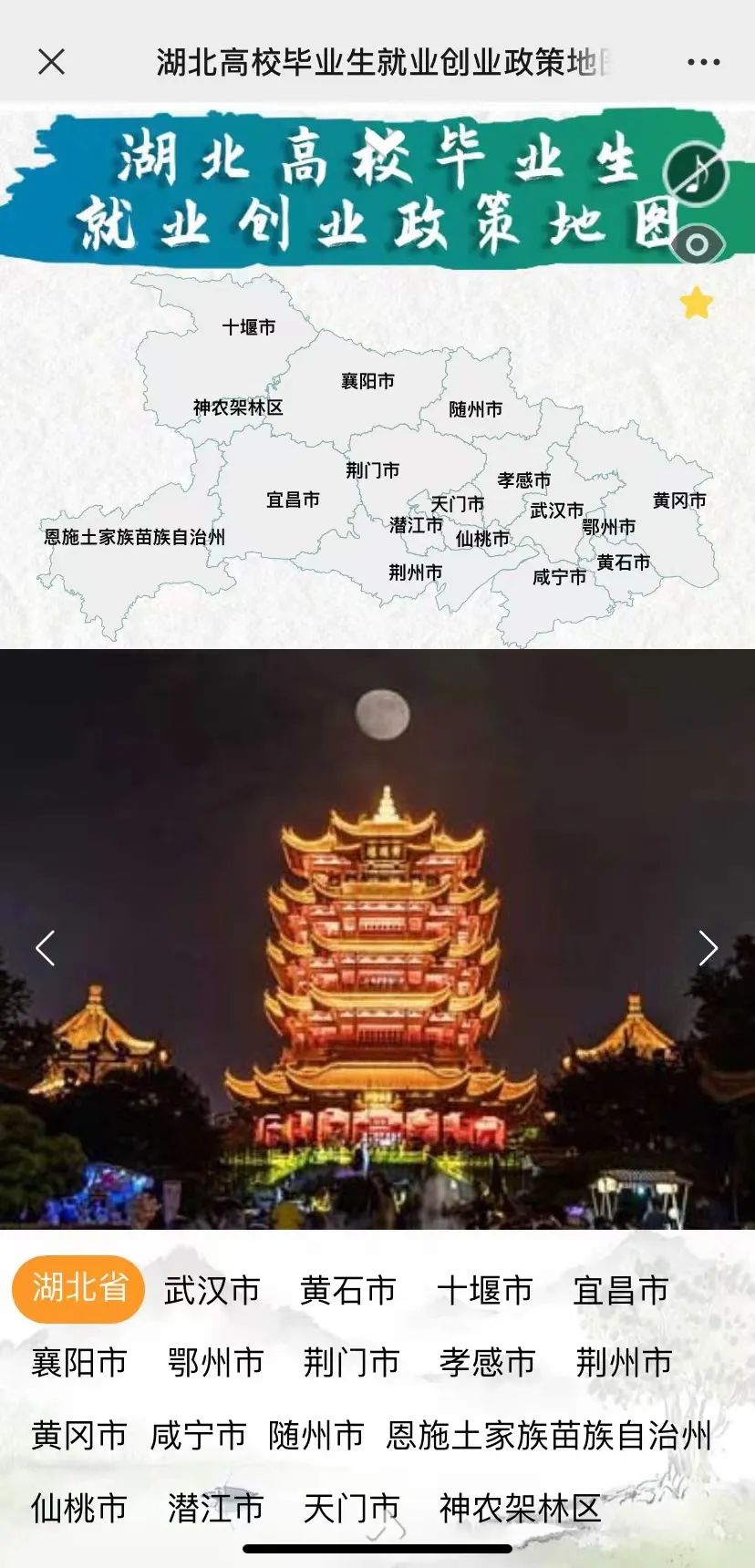Tap the eye view icon

[698, 244]
